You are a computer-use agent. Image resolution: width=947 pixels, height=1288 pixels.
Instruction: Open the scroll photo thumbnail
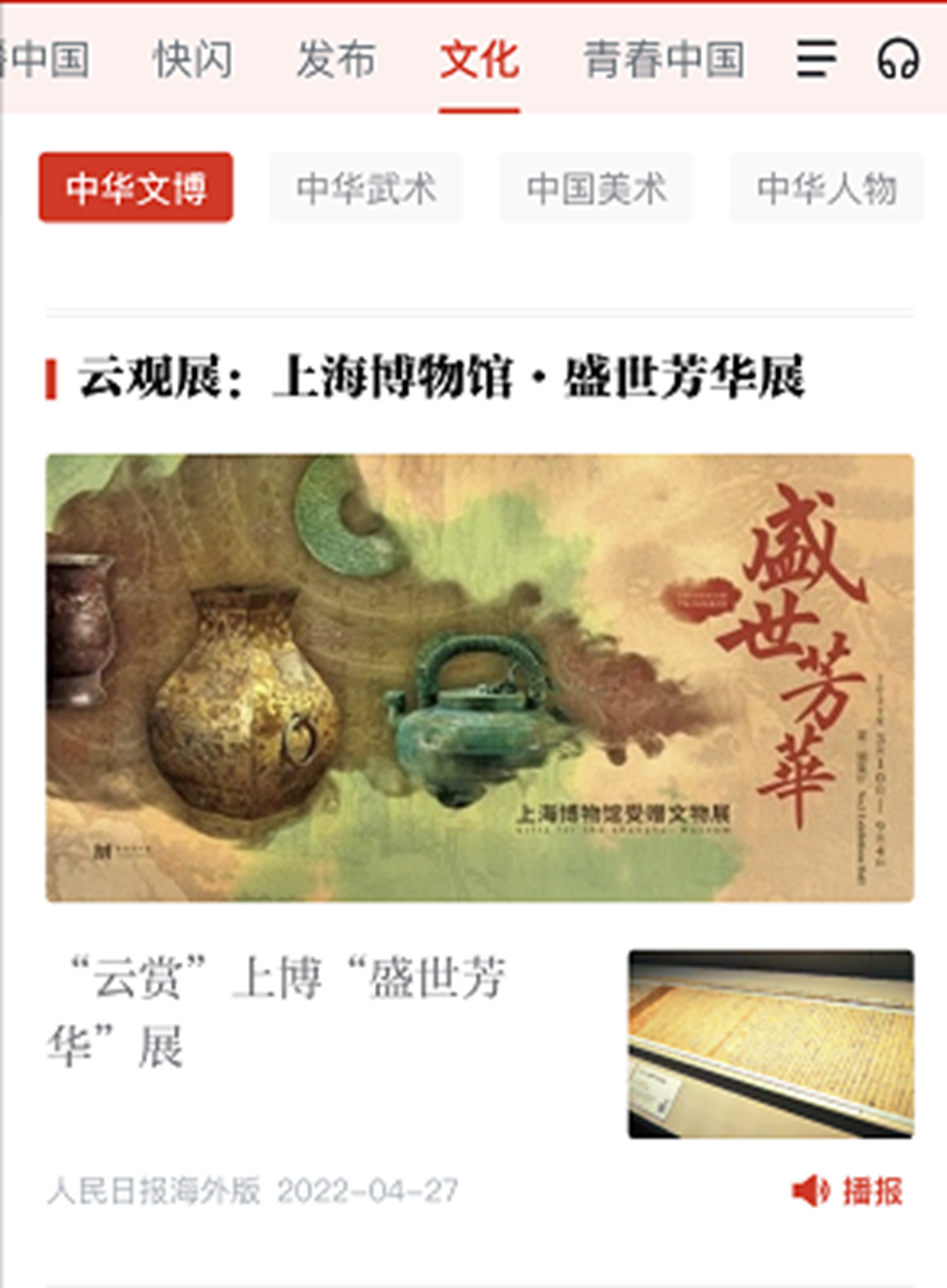(770, 1044)
